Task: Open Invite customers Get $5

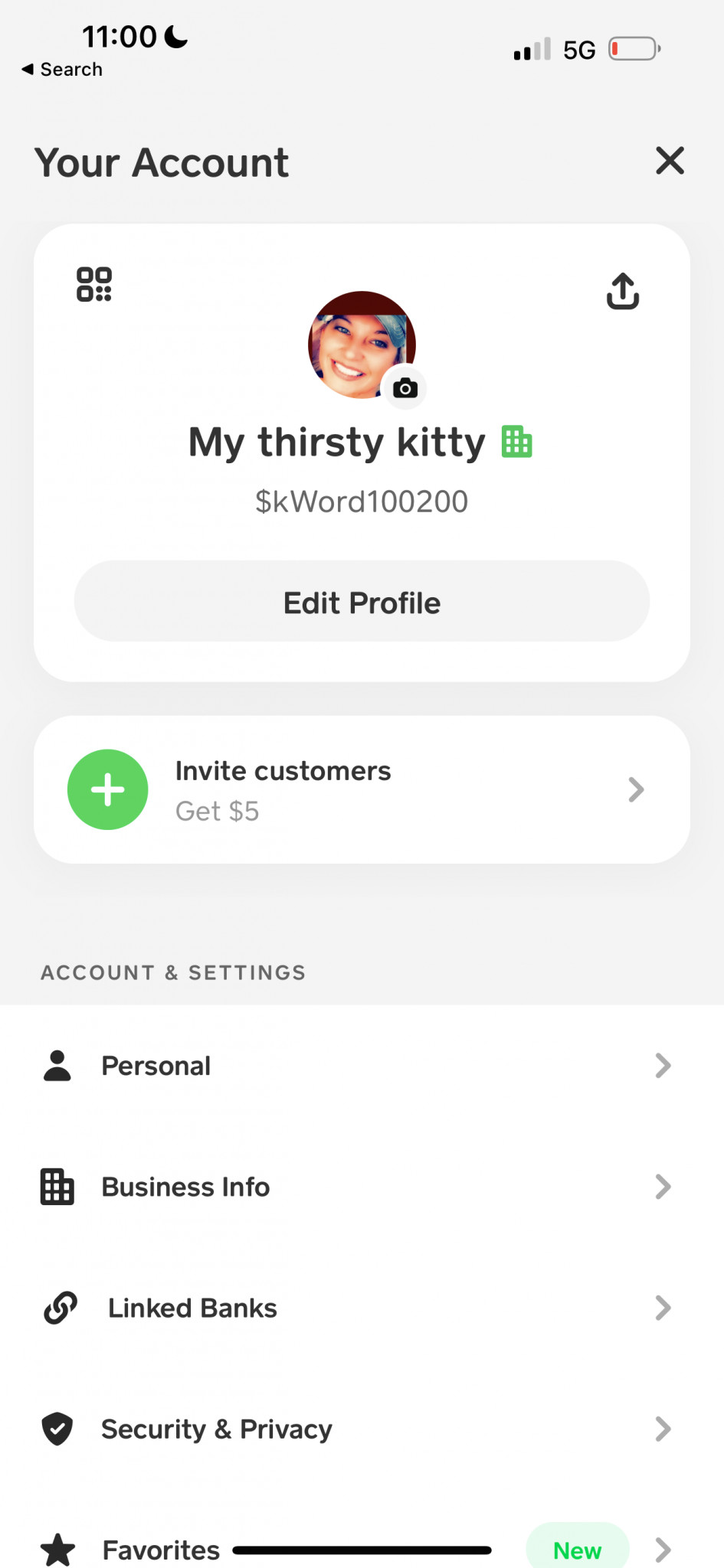Action: pyautogui.click(x=362, y=789)
